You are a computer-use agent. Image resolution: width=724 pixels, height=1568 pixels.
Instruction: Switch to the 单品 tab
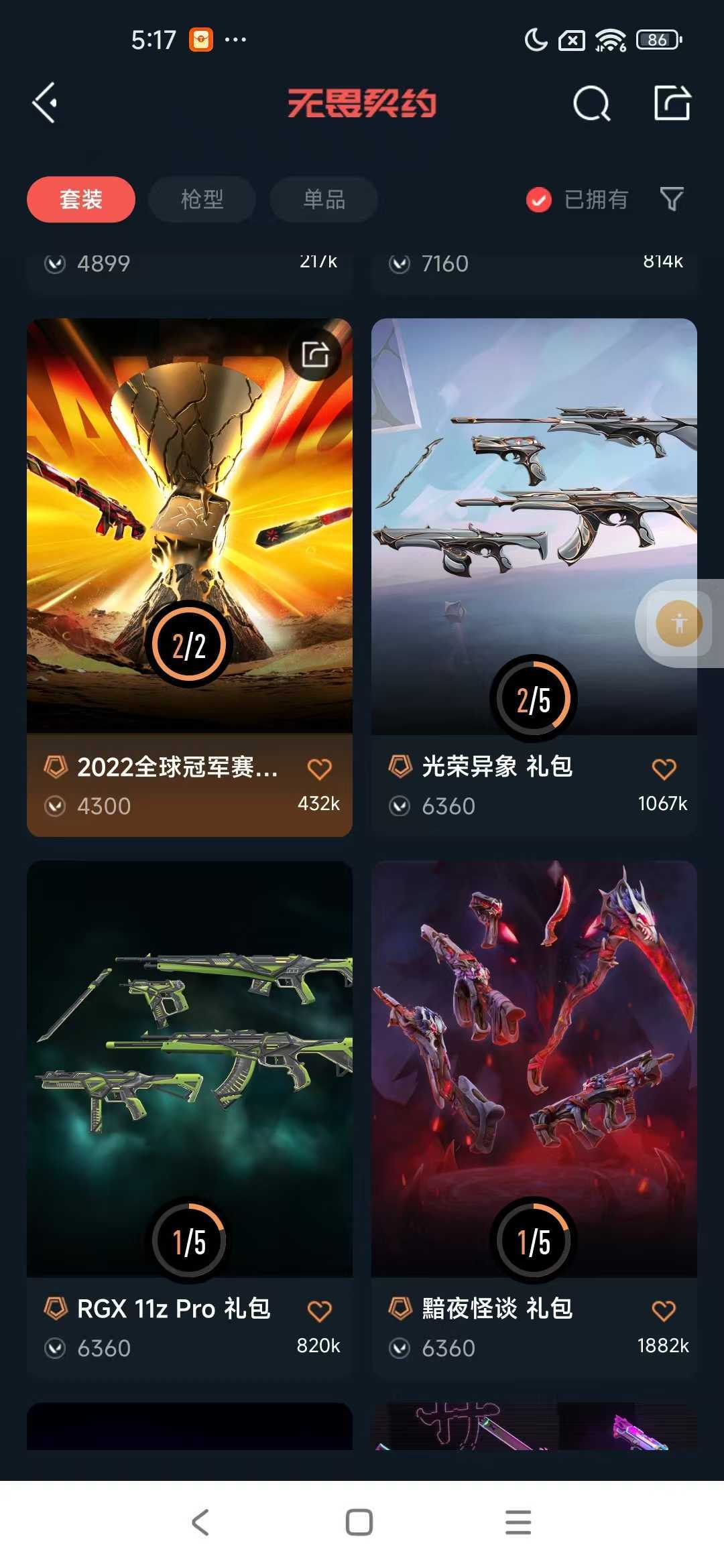point(324,199)
